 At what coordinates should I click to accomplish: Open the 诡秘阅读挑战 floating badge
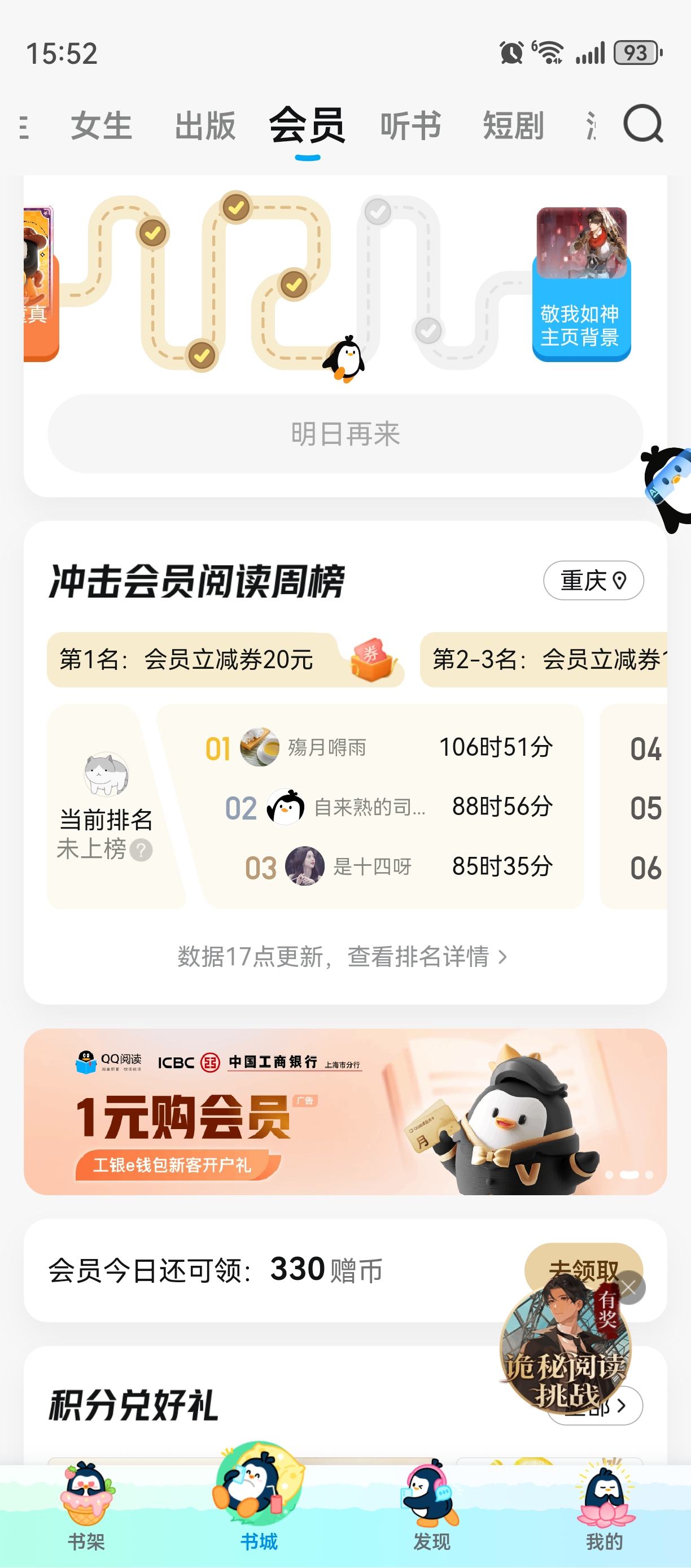pos(565,1347)
